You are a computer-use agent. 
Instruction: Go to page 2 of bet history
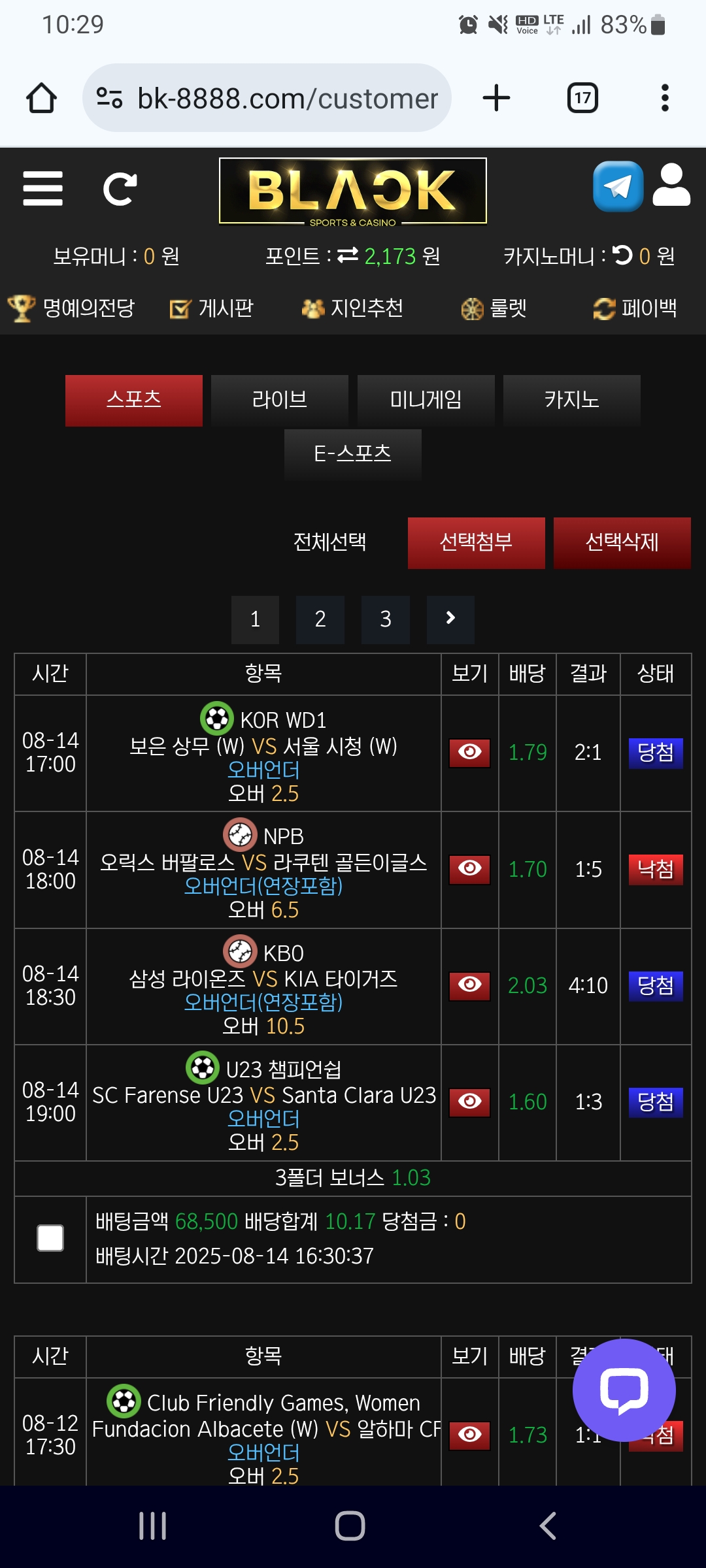point(320,619)
